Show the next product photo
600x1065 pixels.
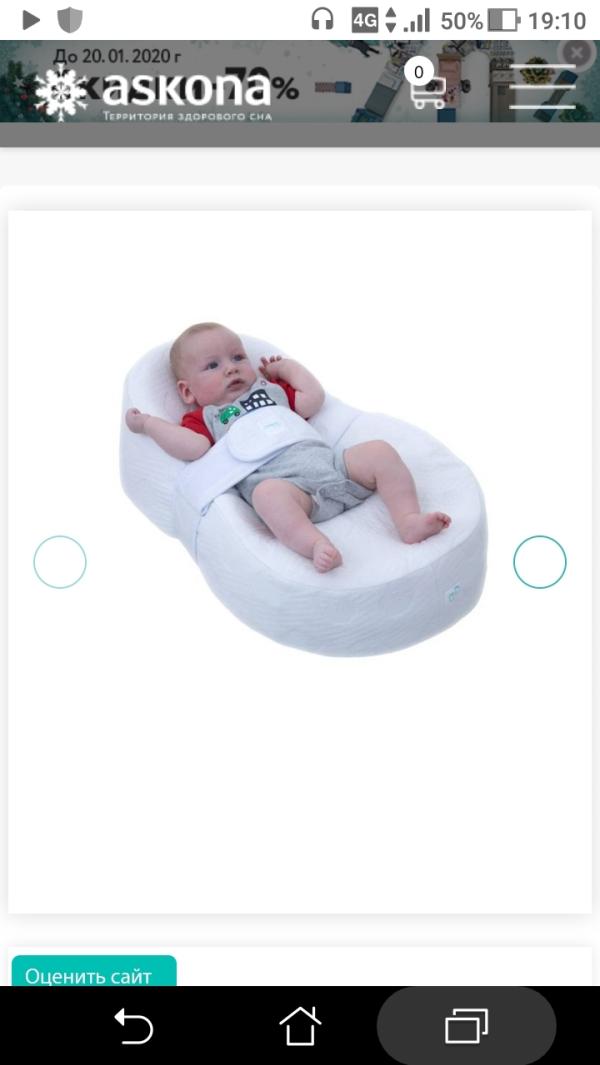[540, 562]
